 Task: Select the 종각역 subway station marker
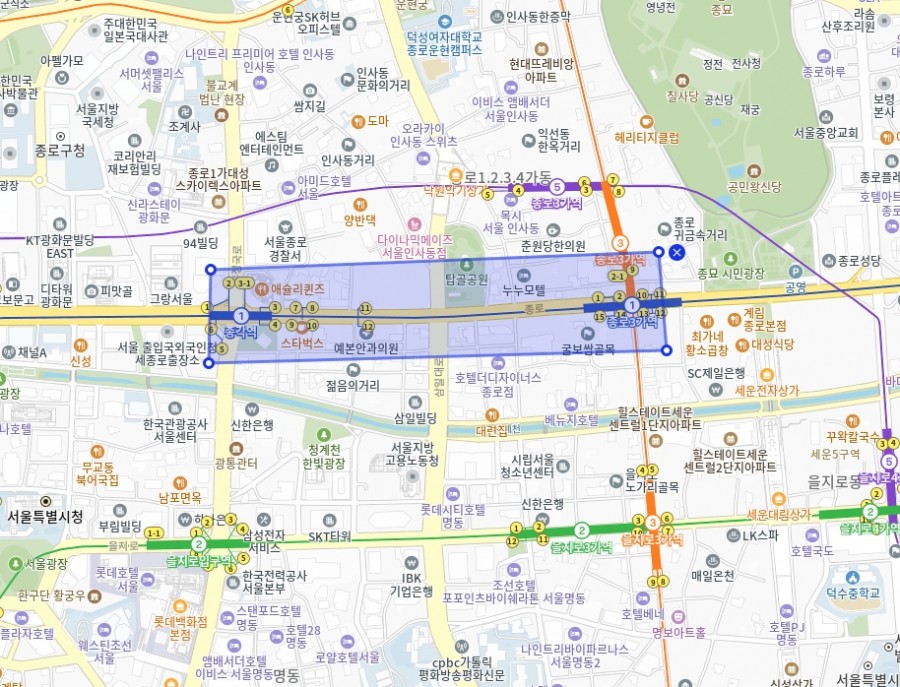point(241,316)
